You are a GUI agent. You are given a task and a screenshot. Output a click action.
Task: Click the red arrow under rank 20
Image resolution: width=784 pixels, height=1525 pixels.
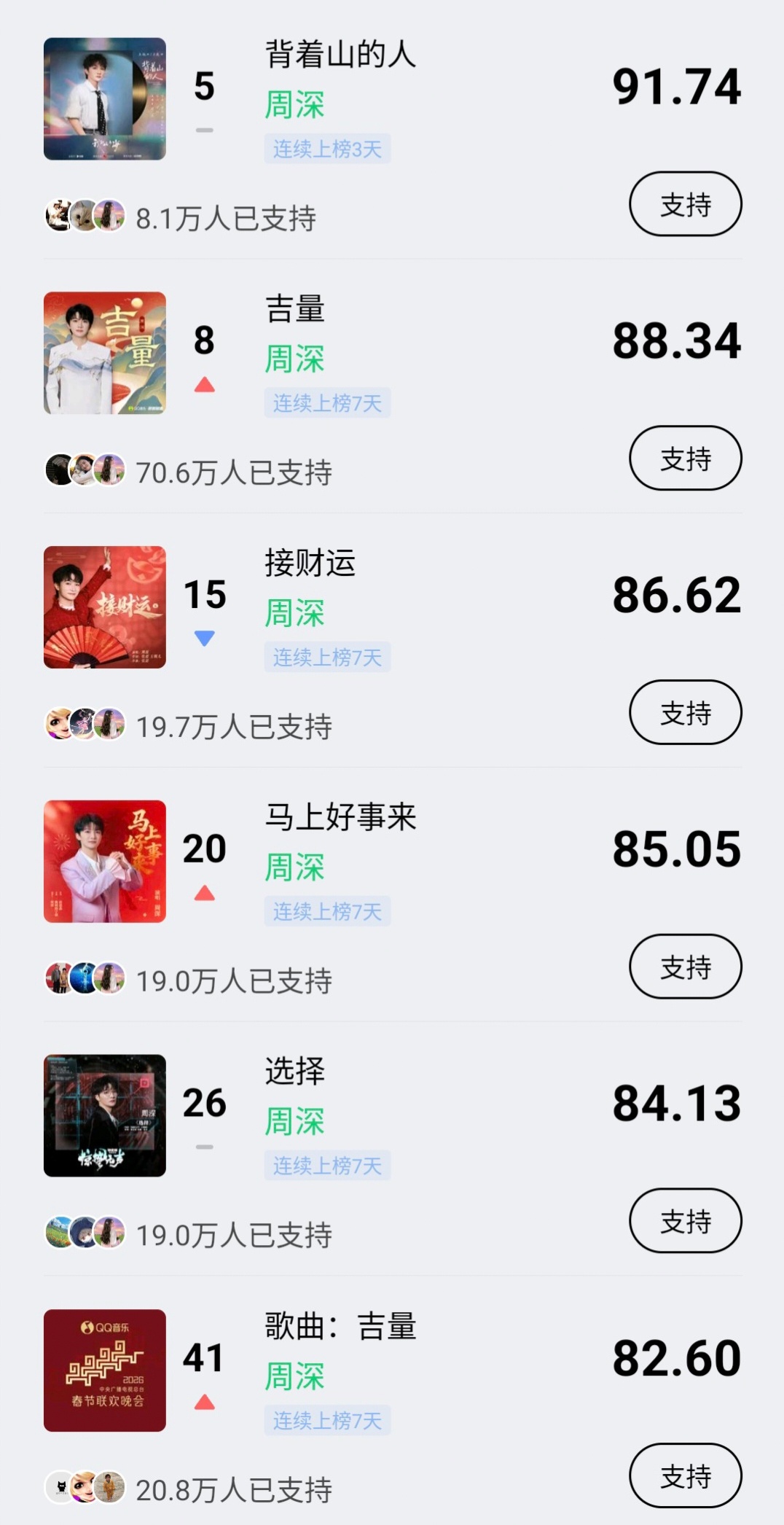click(x=205, y=891)
